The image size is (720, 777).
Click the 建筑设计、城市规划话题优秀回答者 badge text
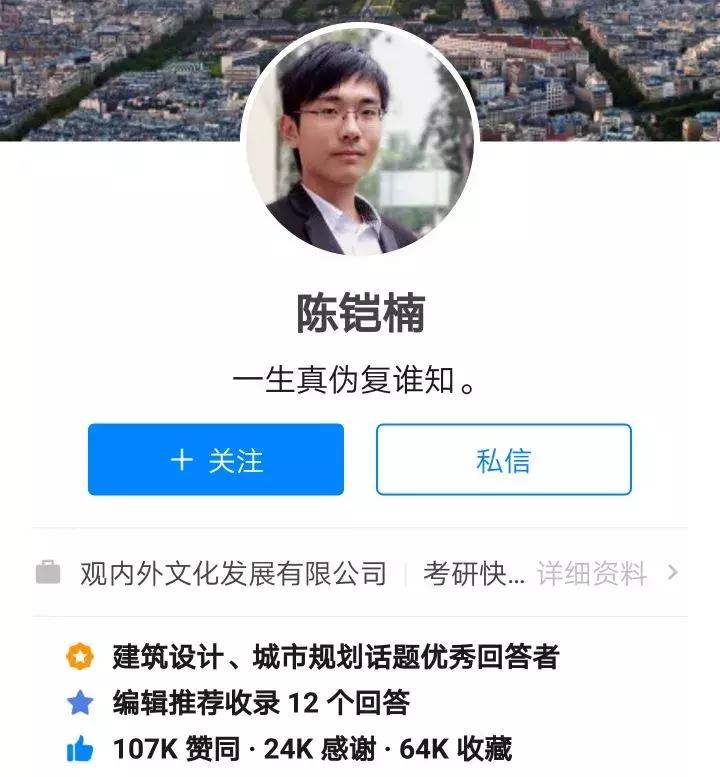330,653
